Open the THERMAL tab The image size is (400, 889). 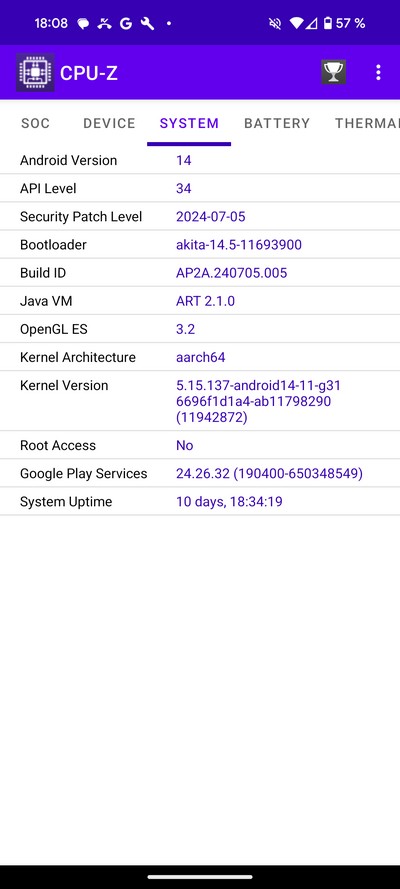pos(367,124)
